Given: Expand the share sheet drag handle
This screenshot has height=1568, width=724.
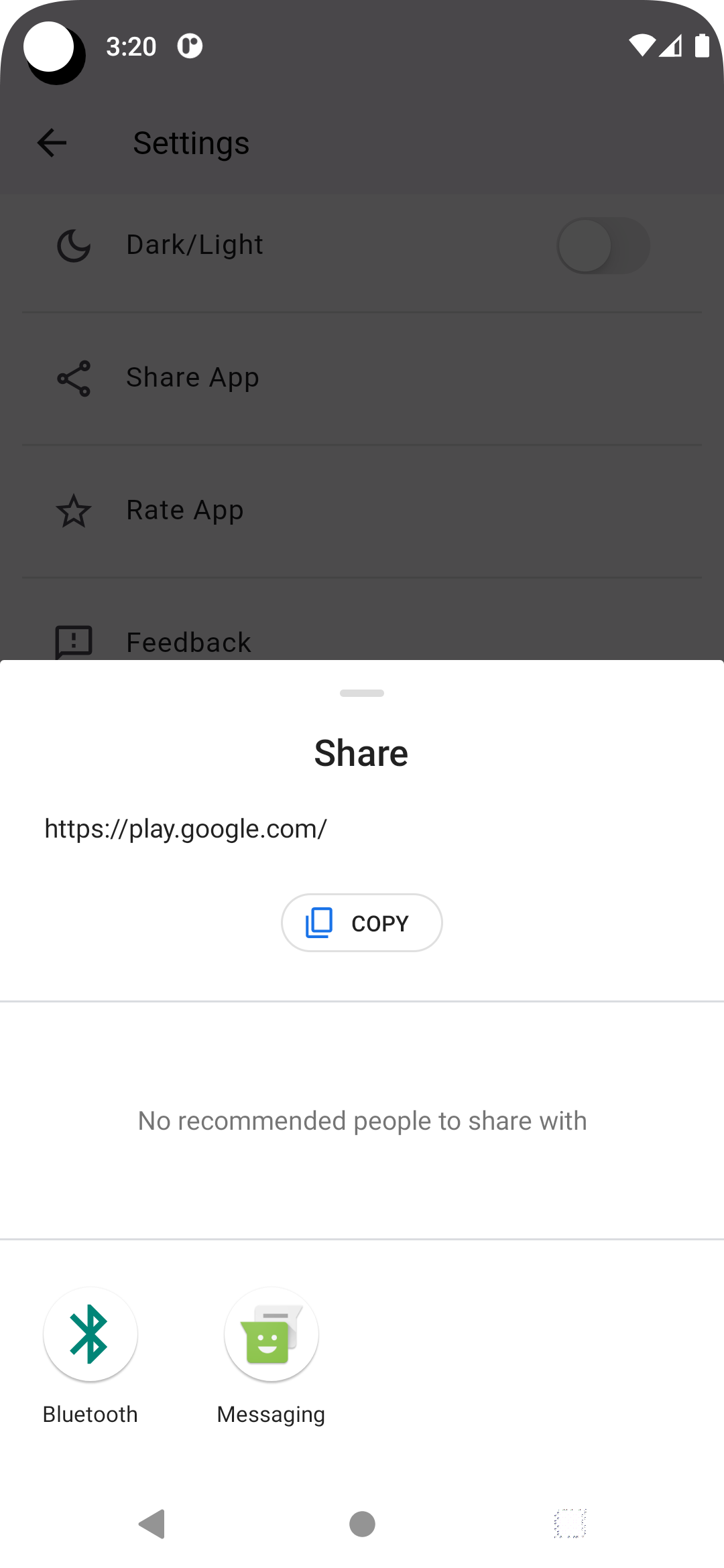Looking at the screenshot, I should coord(362,694).
